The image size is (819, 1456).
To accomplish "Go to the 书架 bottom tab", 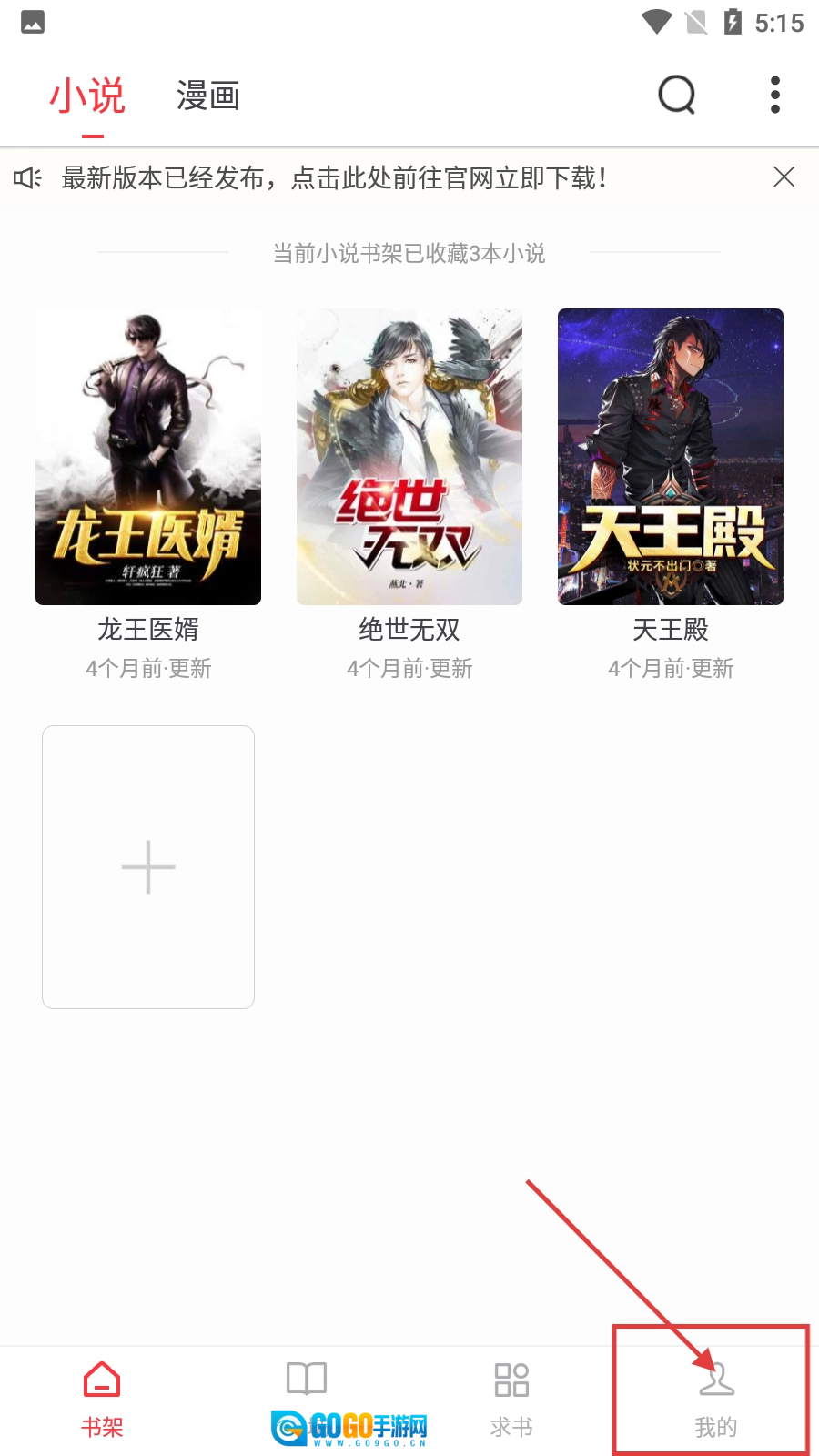I will (102, 1400).
